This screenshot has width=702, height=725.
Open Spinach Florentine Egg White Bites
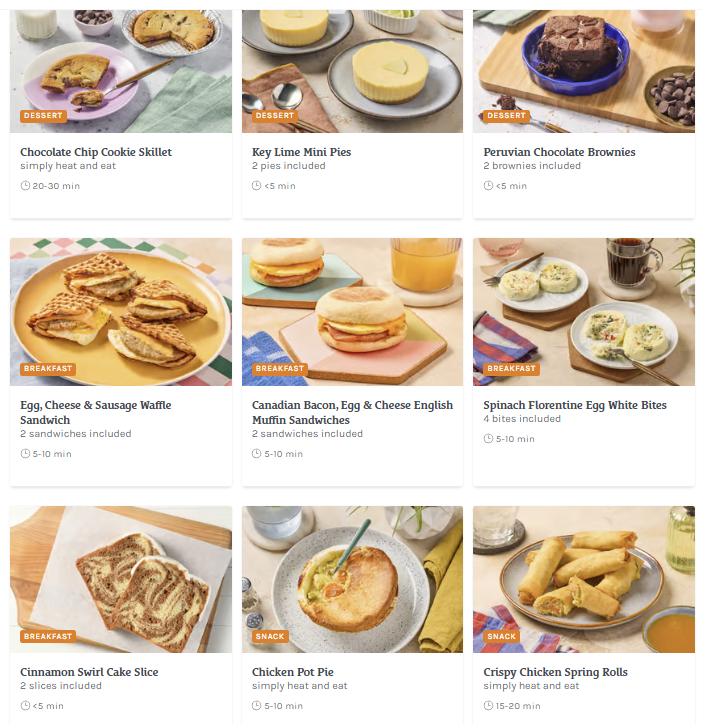click(575, 405)
